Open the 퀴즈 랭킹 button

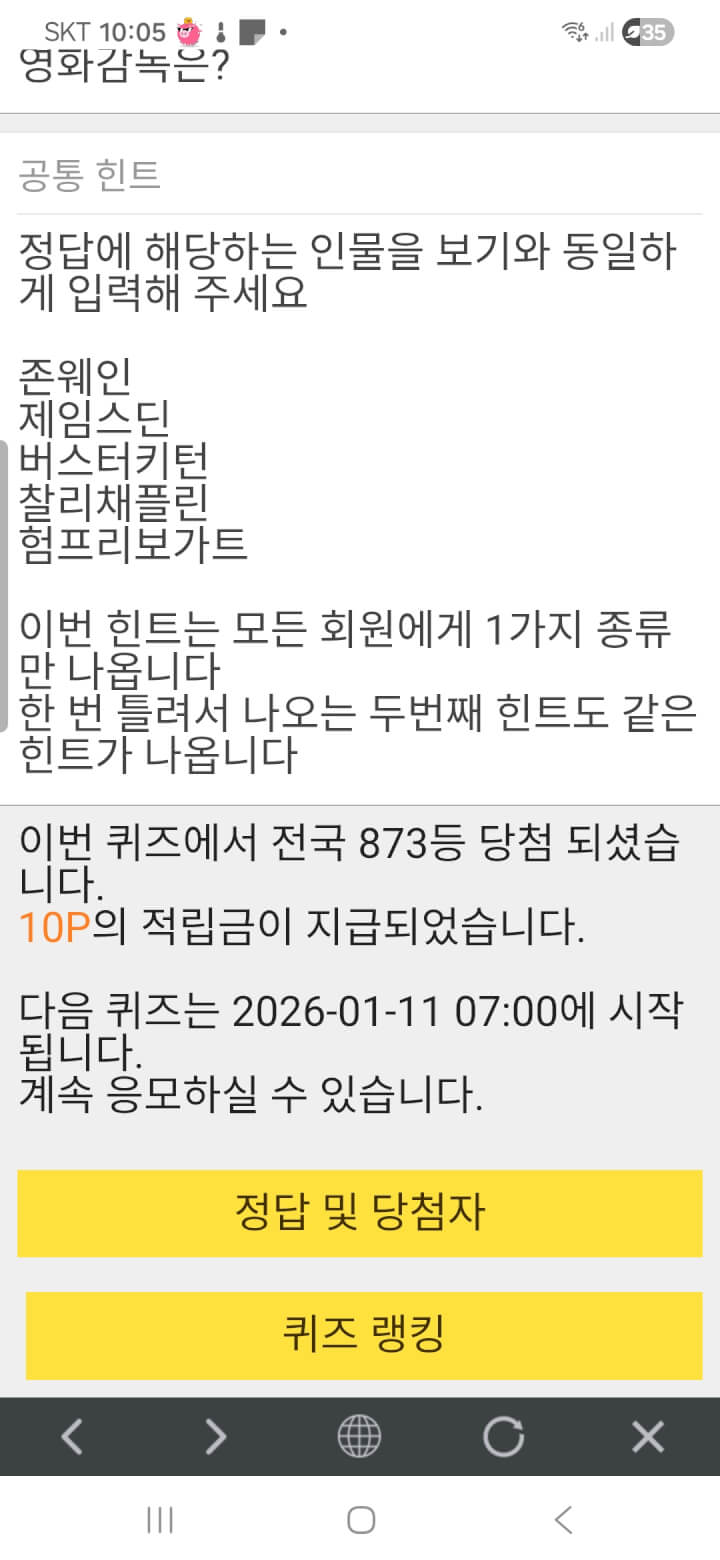(364, 1334)
